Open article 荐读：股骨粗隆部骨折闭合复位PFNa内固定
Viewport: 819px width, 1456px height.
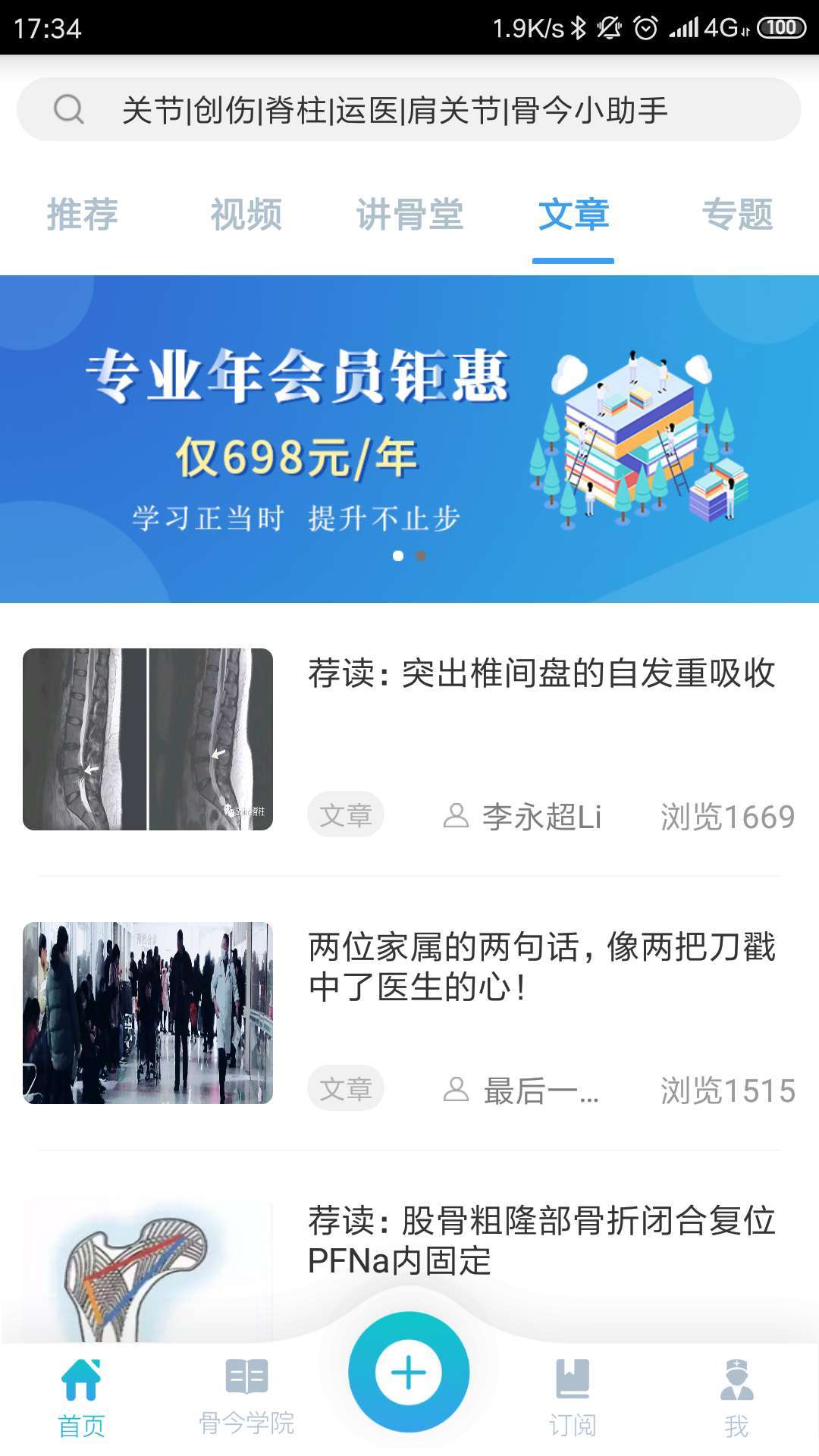tap(541, 1241)
